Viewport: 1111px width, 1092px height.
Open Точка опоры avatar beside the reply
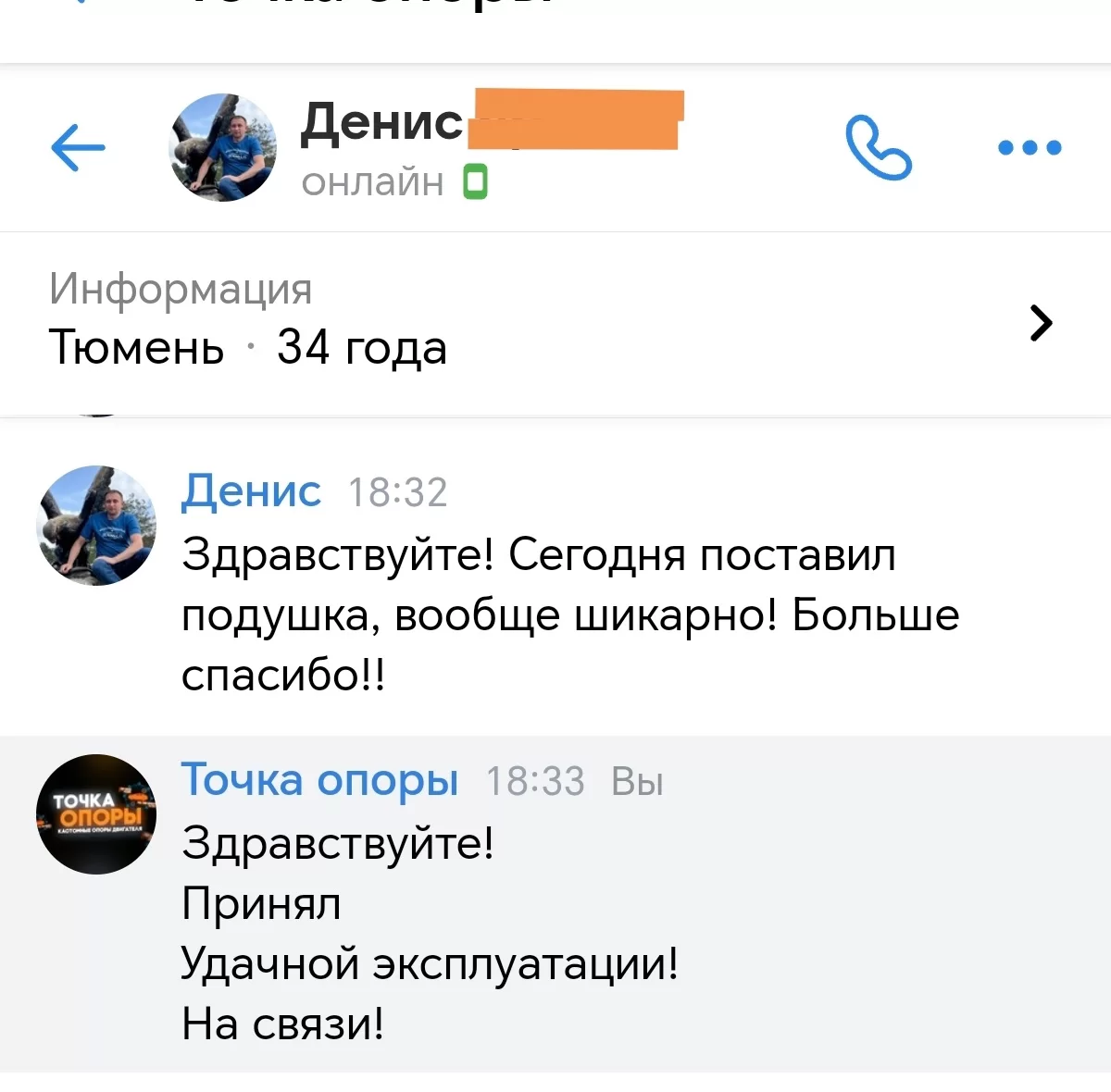click(x=96, y=814)
